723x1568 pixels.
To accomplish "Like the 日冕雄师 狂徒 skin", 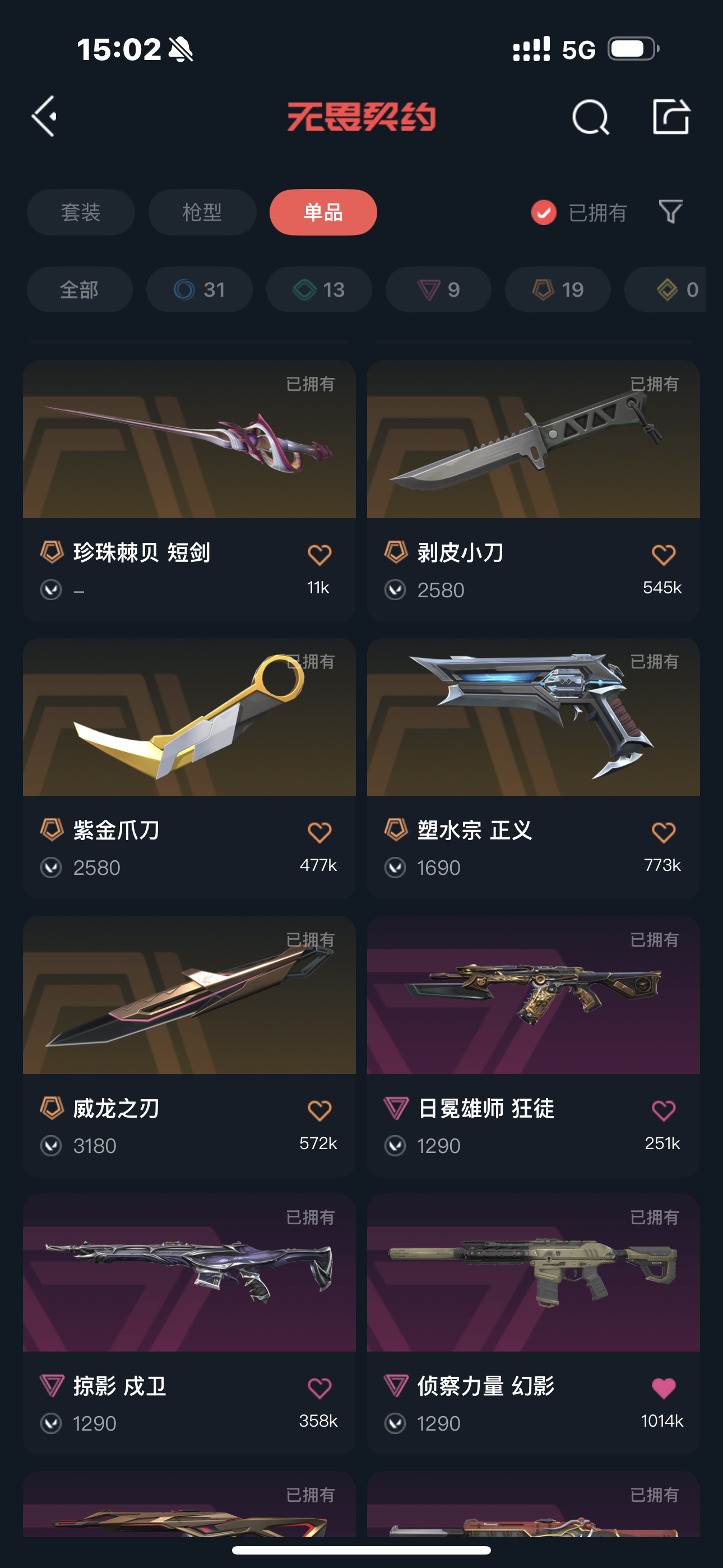I will point(662,1110).
